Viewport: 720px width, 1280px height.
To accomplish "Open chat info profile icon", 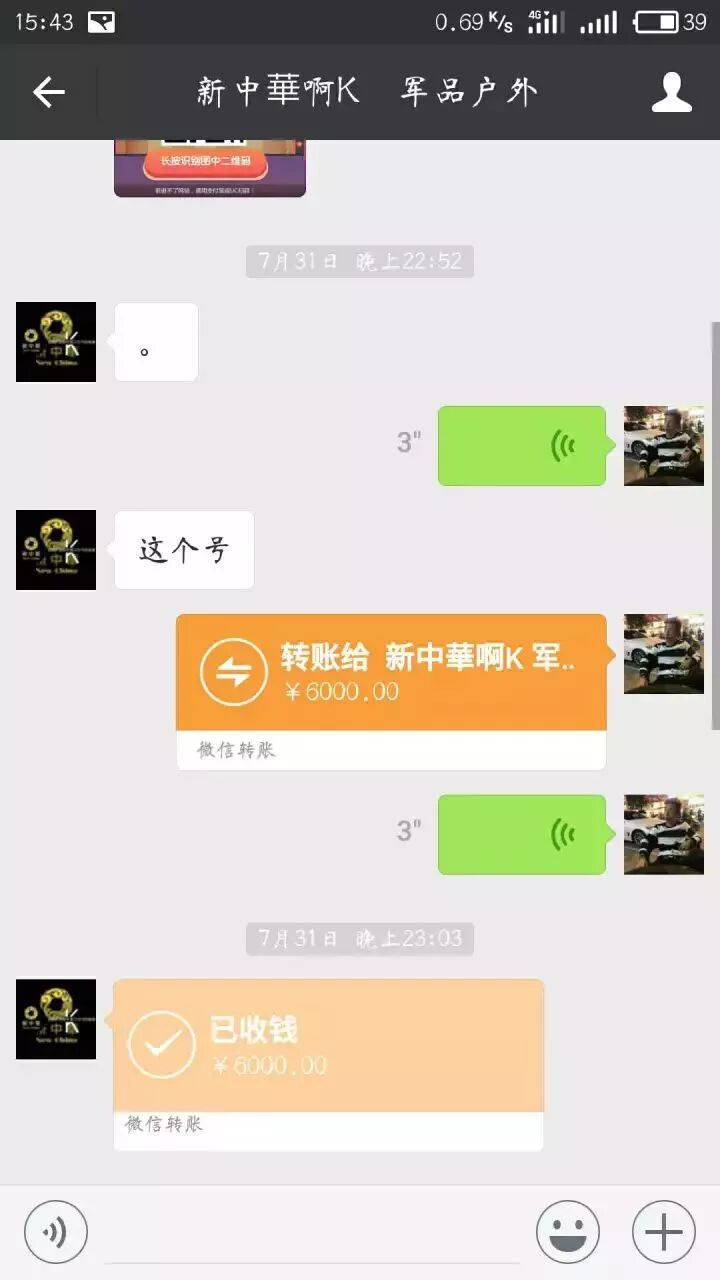I will 671,93.
